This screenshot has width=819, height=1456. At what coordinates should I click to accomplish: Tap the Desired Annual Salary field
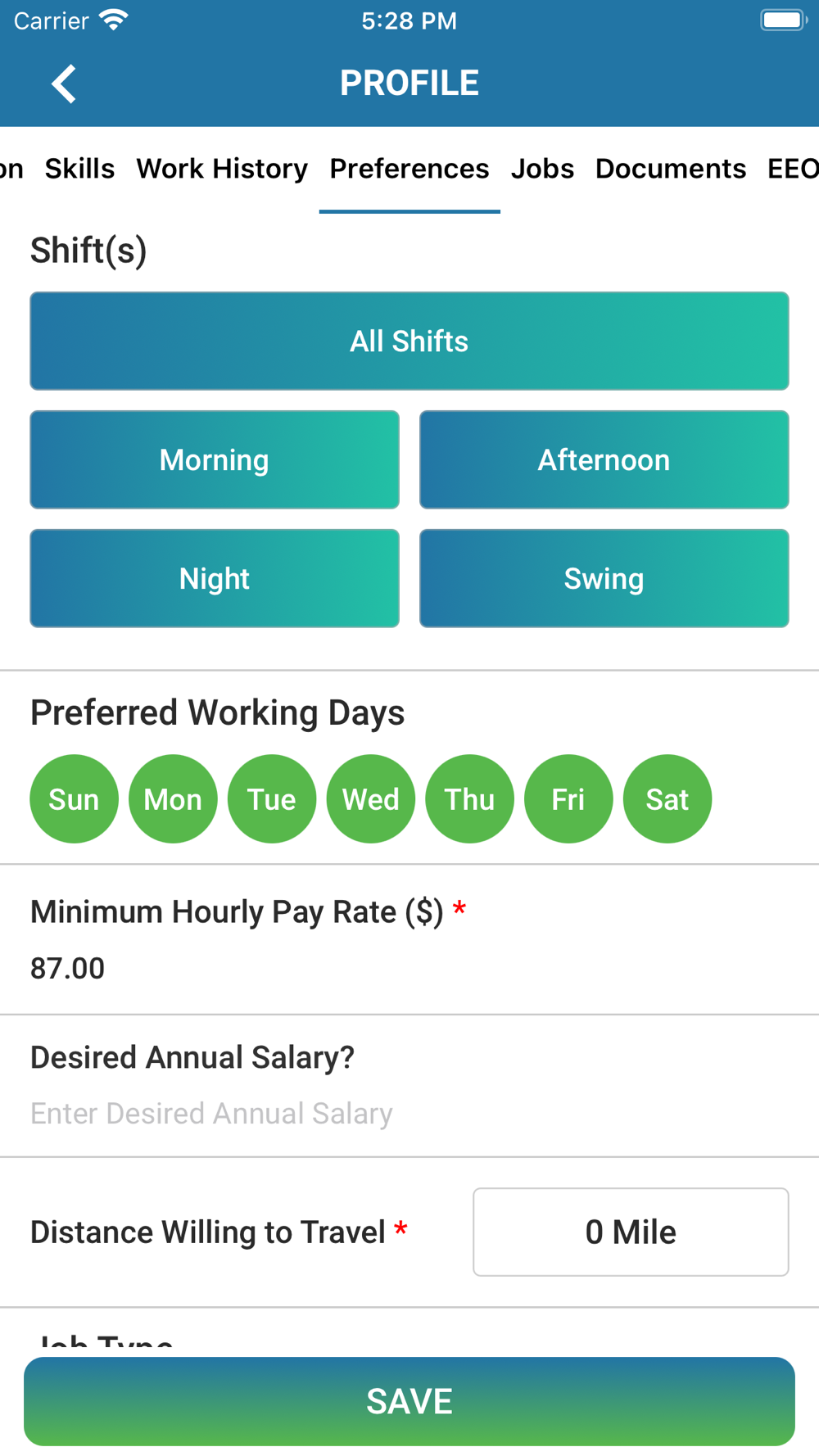[409, 1113]
